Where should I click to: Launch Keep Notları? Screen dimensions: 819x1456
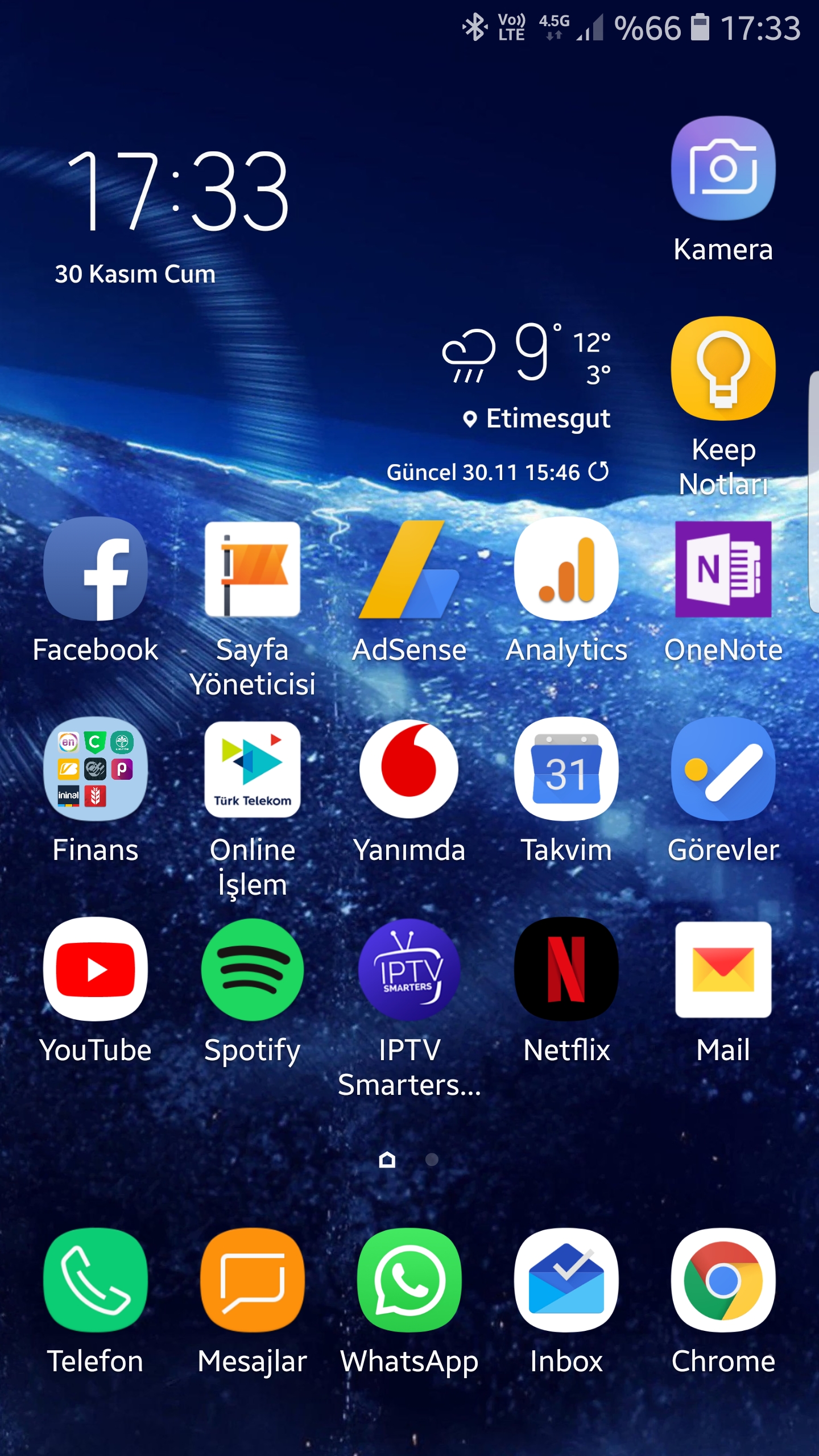click(x=722, y=370)
